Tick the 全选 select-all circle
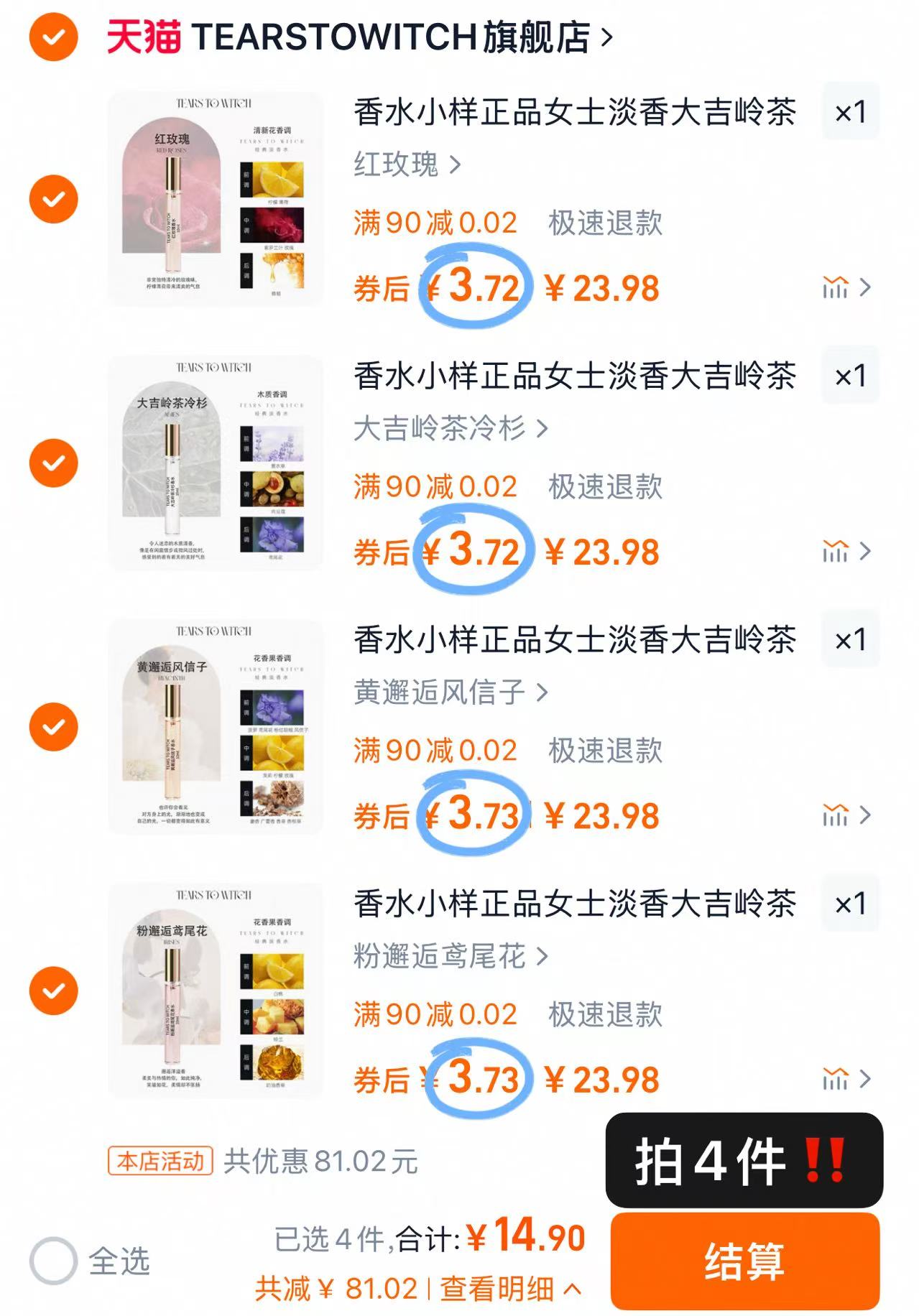 click(x=53, y=1261)
